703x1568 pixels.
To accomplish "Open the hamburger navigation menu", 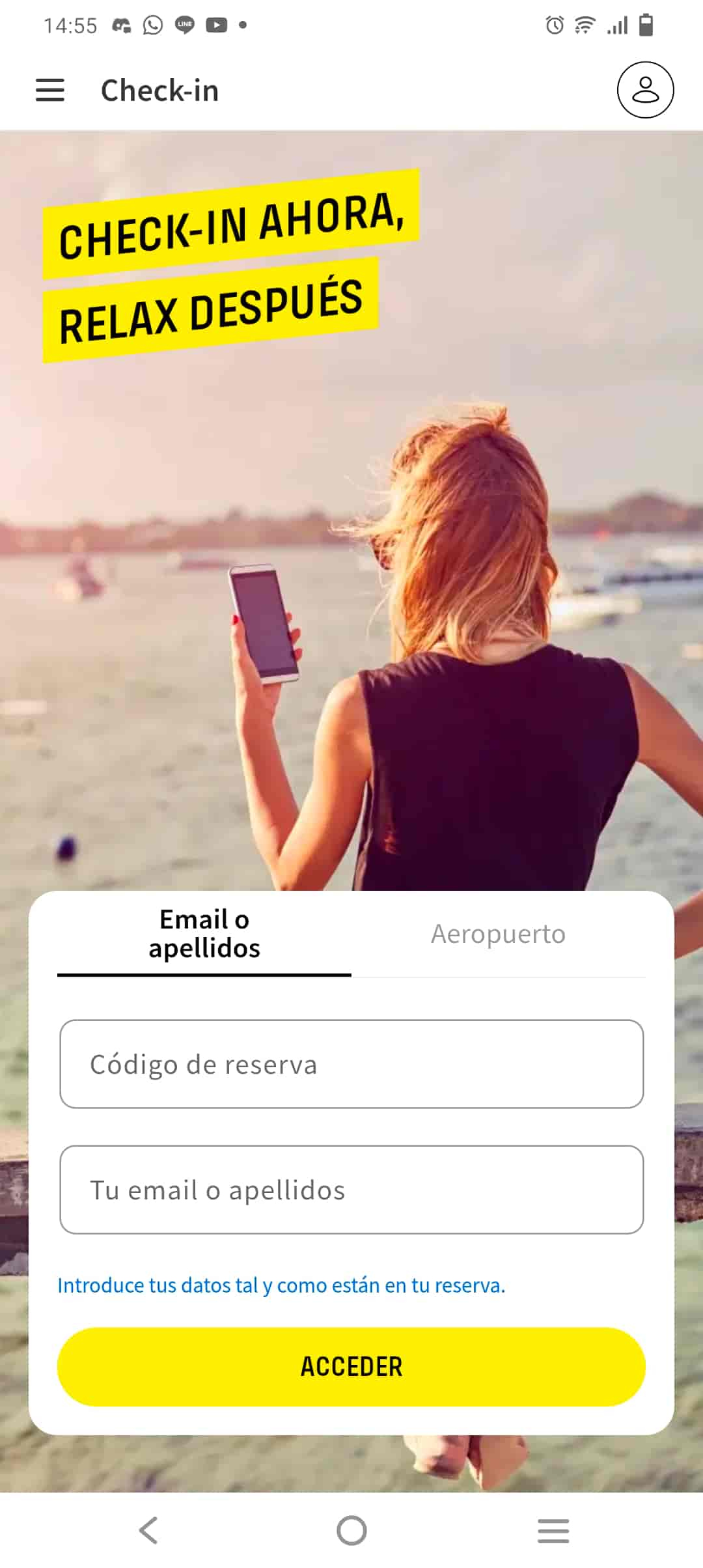I will pyautogui.click(x=51, y=91).
